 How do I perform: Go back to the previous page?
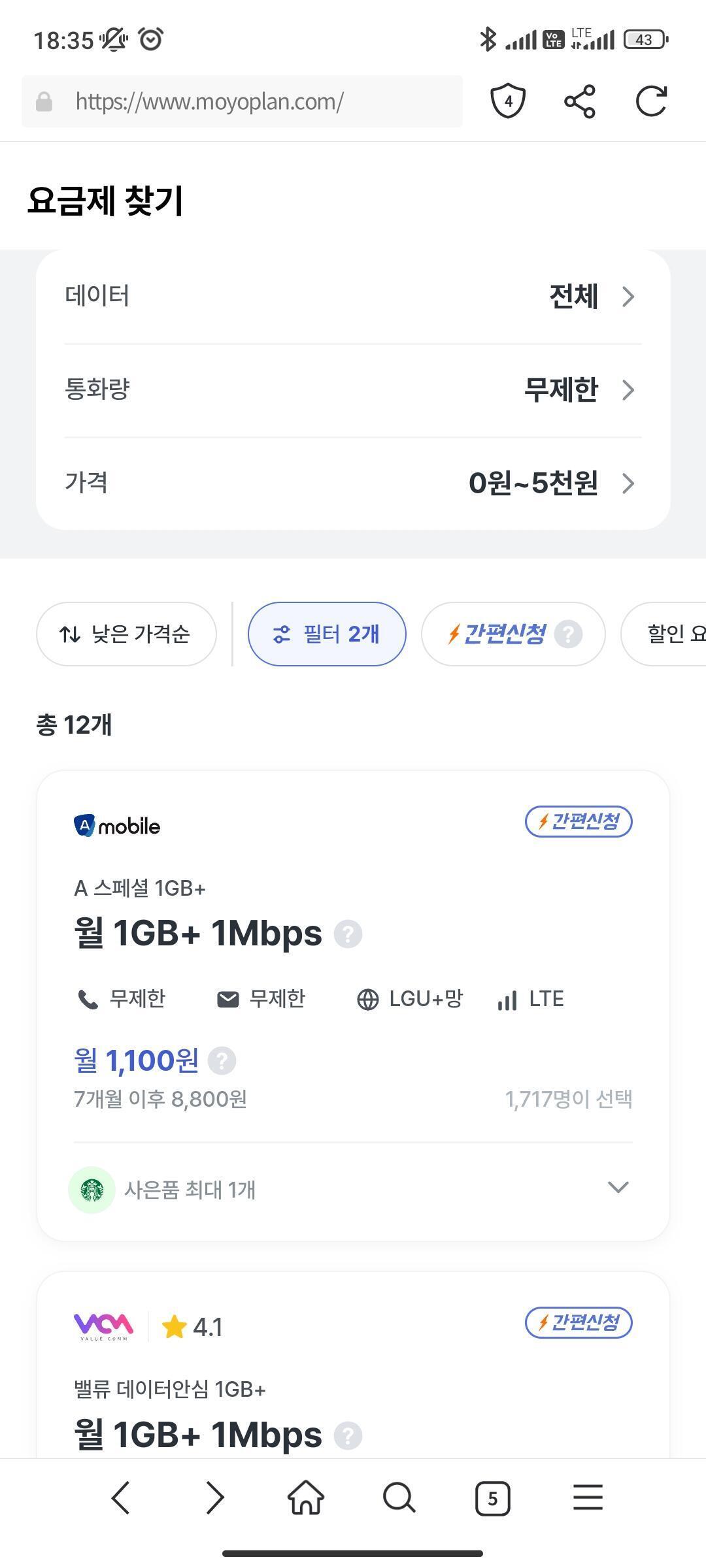(x=121, y=1497)
